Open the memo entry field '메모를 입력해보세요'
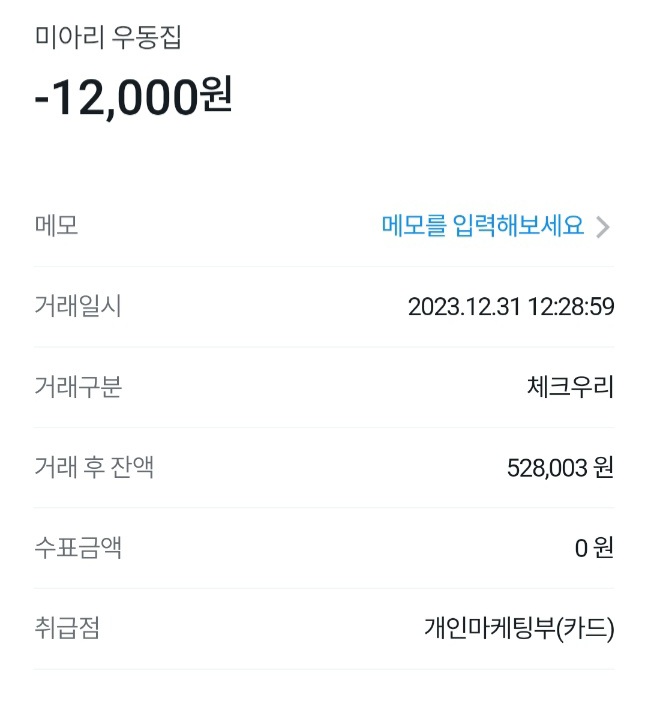Image resolution: width=648 pixels, height=702 pixels. pyautogui.click(x=483, y=226)
